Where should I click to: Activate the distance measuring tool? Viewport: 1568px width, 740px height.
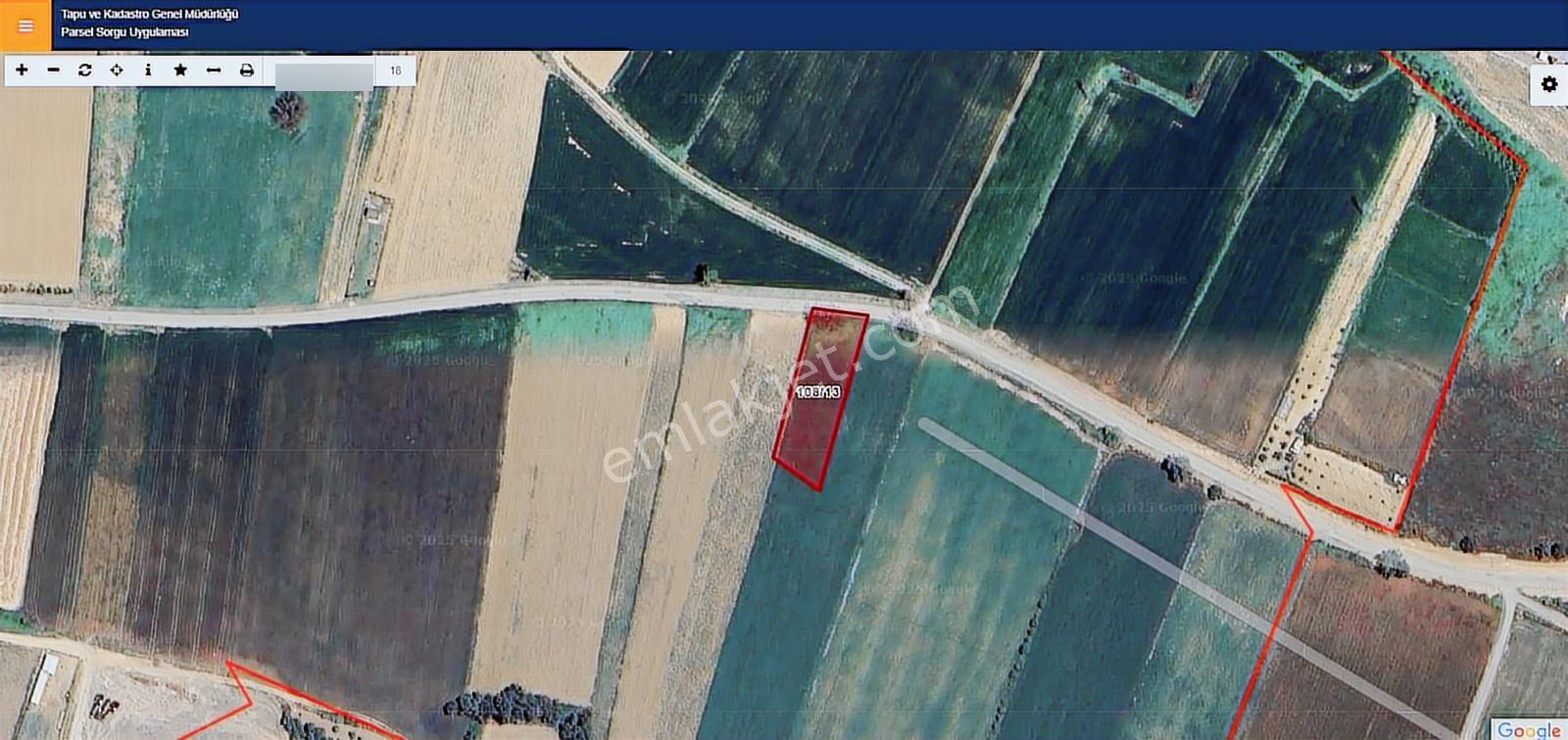[x=214, y=71]
